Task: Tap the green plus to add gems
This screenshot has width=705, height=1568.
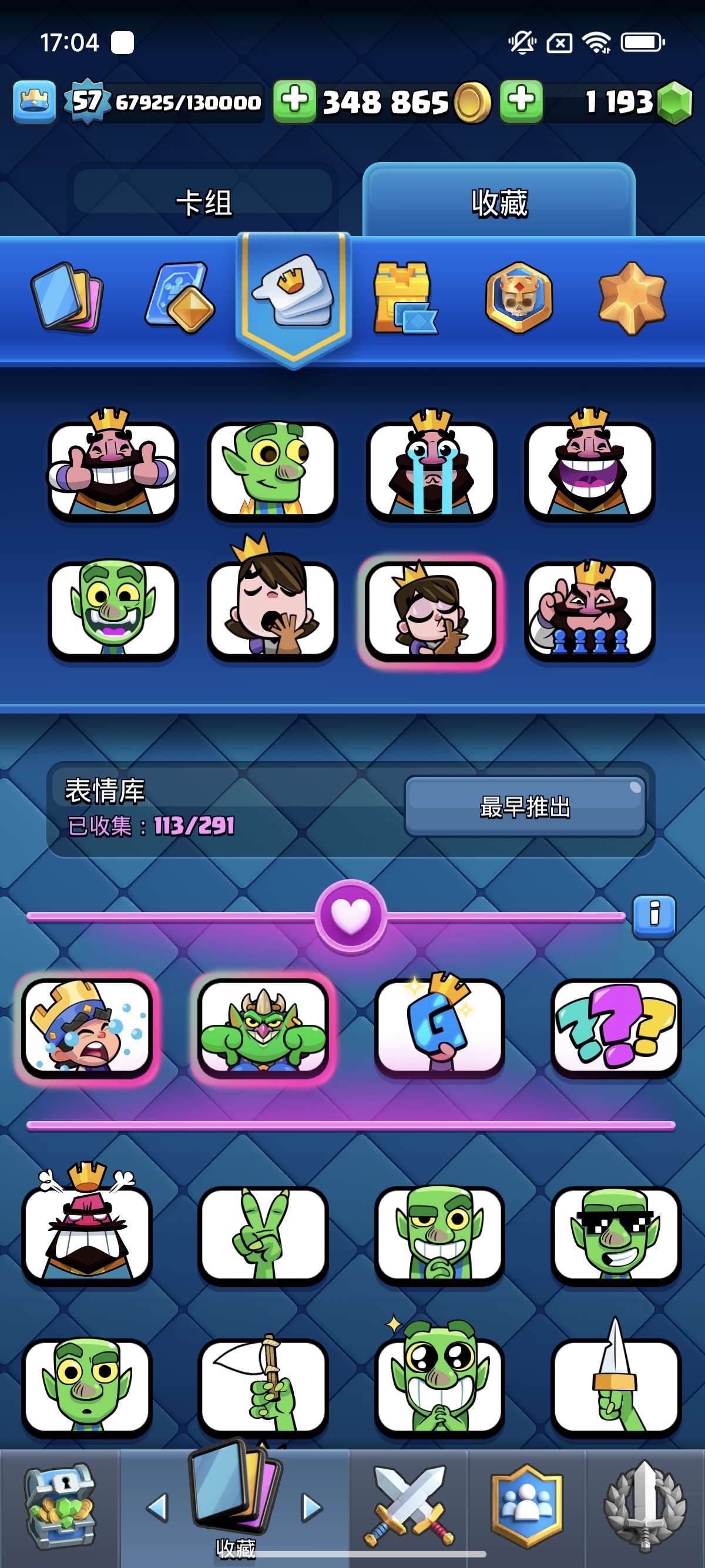Action: tap(522, 101)
